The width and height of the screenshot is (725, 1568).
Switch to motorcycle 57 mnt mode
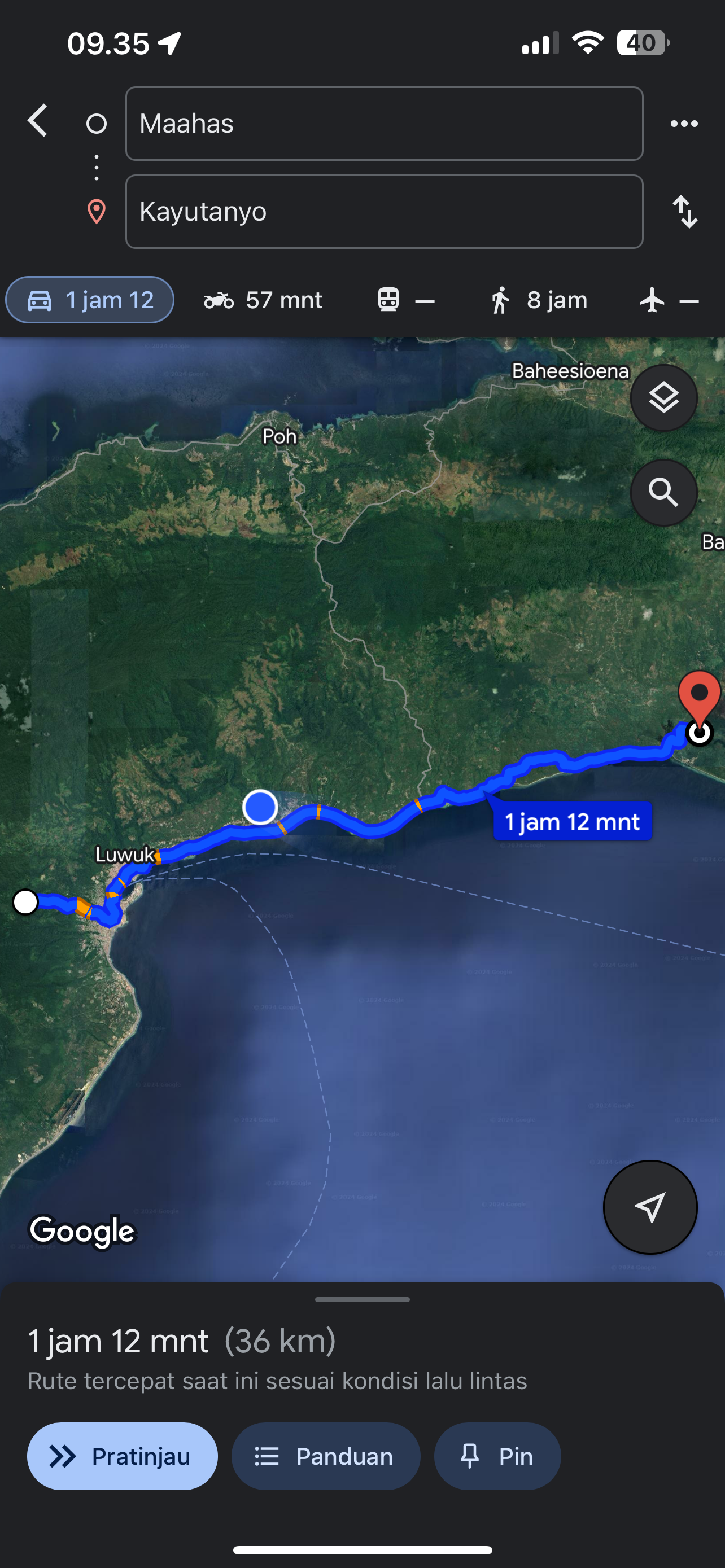click(x=263, y=300)
